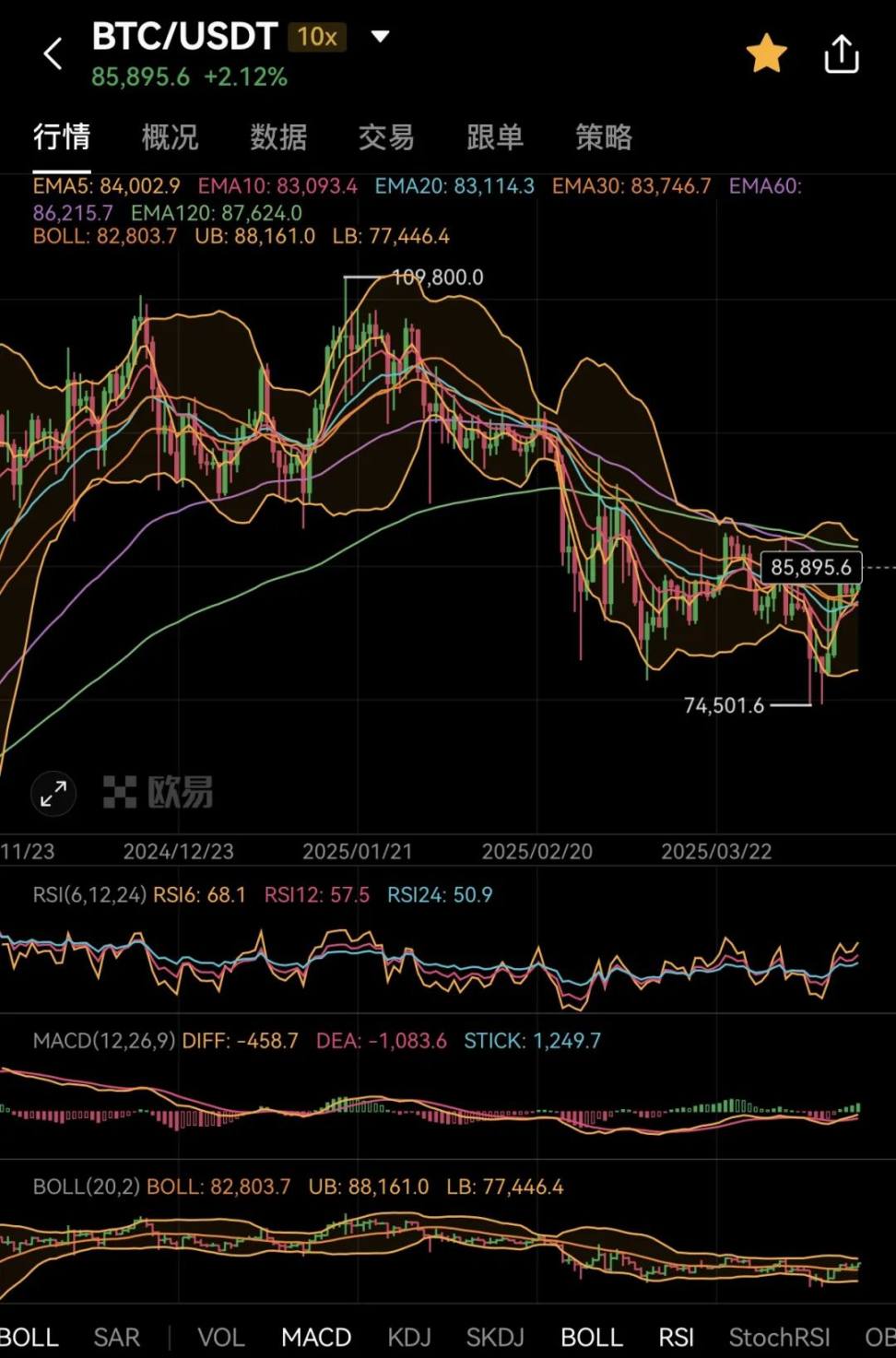
Task: Toggle the SAR indicator
Action: (x=116, y=1337)
